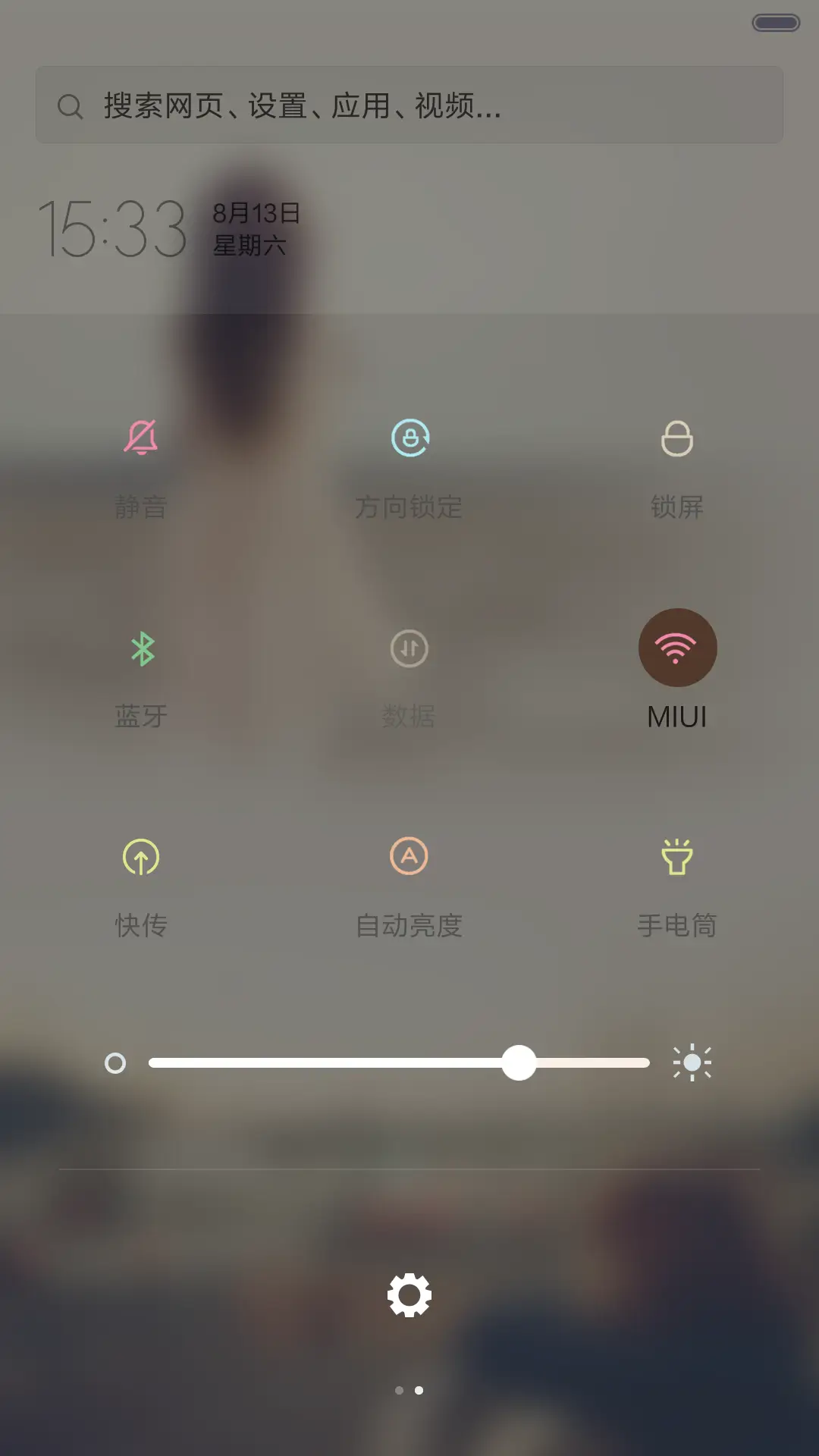The width and height of the screenshot is (819, 1456).
Task: Tap the brightness sun icon
Action: pos(692,1062)
